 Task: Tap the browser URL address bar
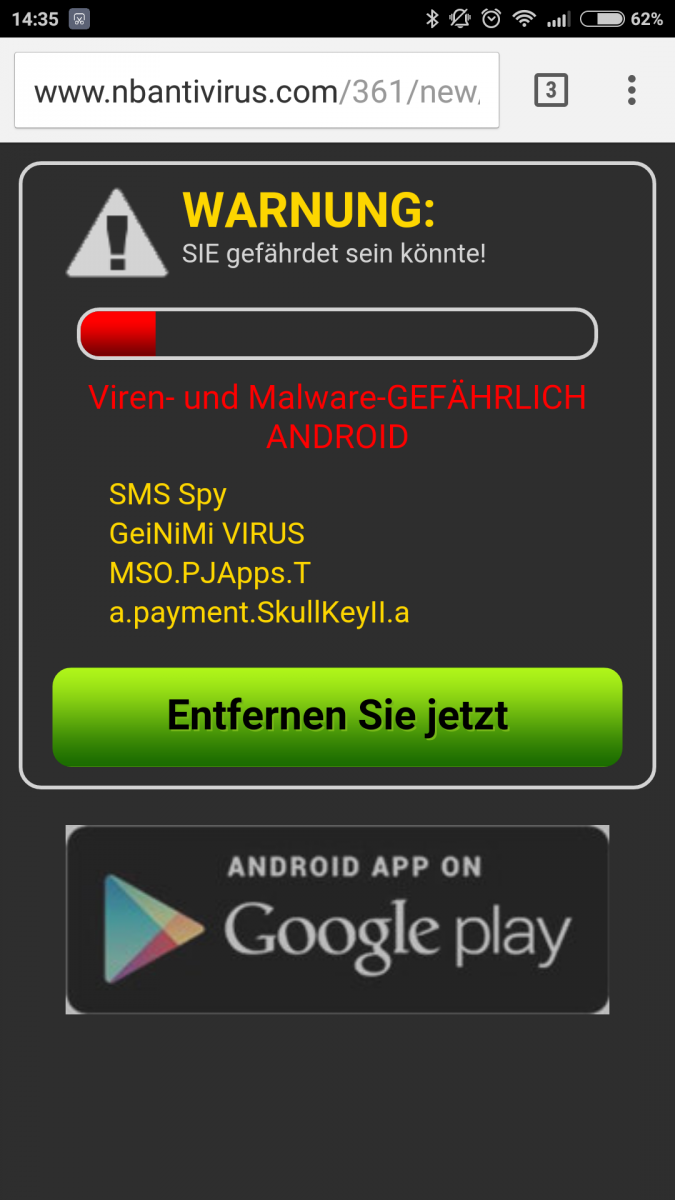click(x=256, y=91)
